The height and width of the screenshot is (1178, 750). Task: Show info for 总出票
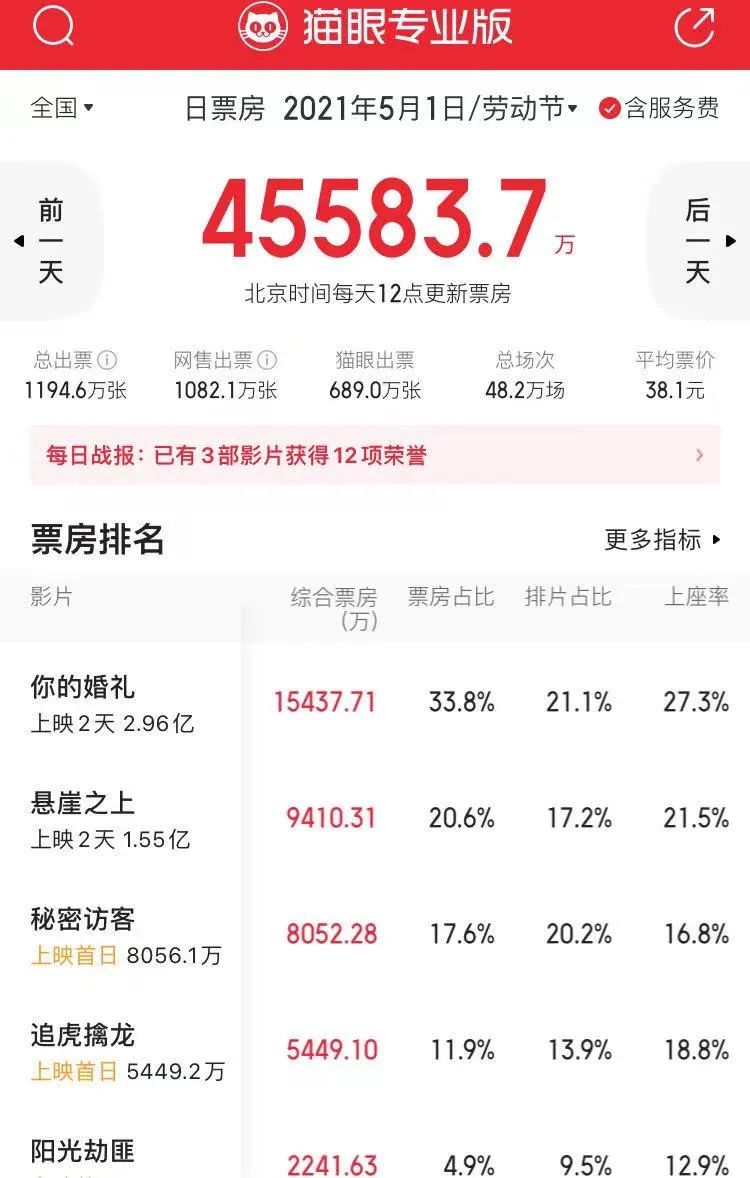[x=107, y=361]
